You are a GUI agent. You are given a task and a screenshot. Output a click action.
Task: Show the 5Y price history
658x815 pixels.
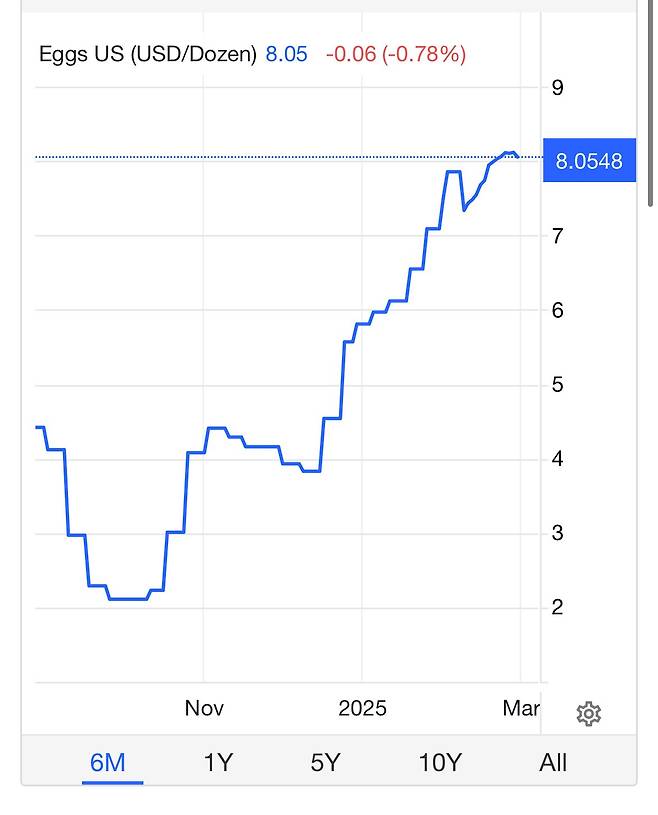tap(326, 763)
